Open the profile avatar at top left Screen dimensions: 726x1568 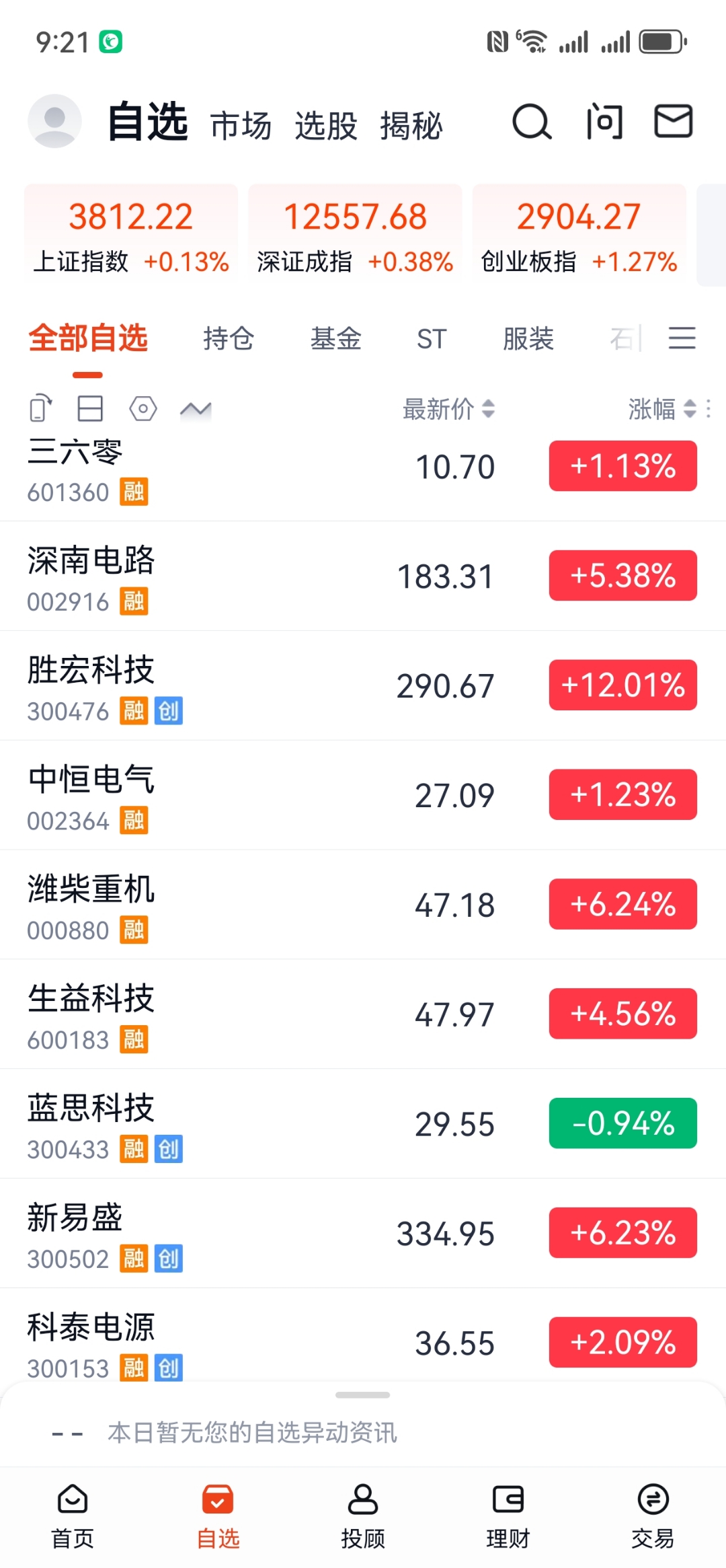point(55,121)
